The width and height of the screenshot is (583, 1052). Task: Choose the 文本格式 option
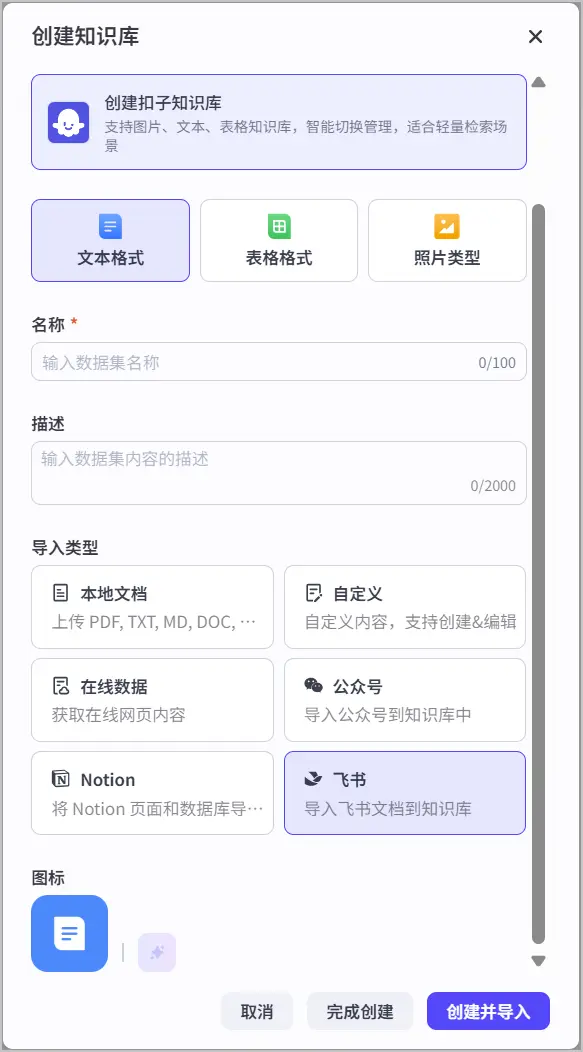(x=110, y=240)
